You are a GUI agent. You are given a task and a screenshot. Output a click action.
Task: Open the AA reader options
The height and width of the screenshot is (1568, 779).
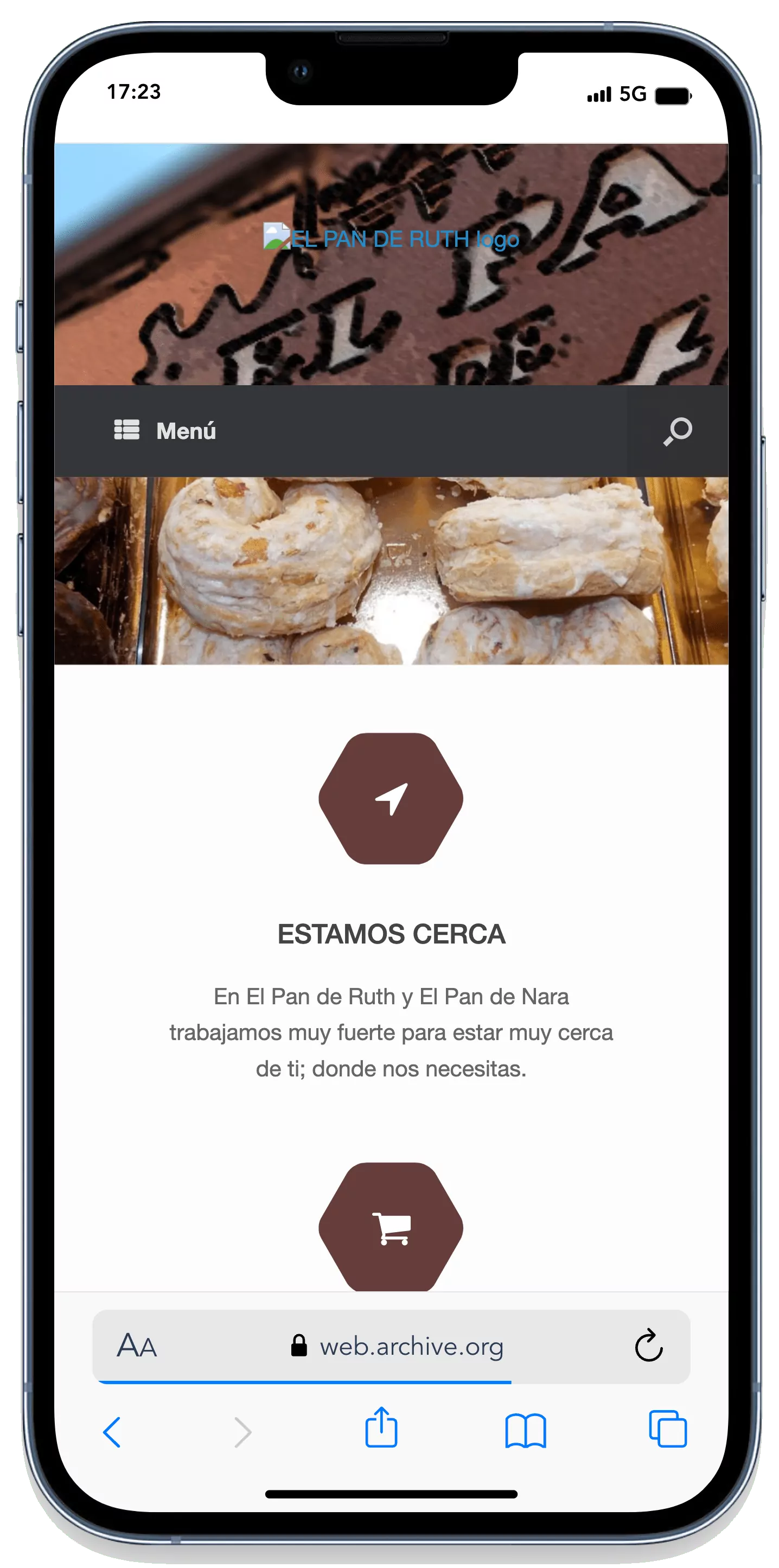(137, 1346)
